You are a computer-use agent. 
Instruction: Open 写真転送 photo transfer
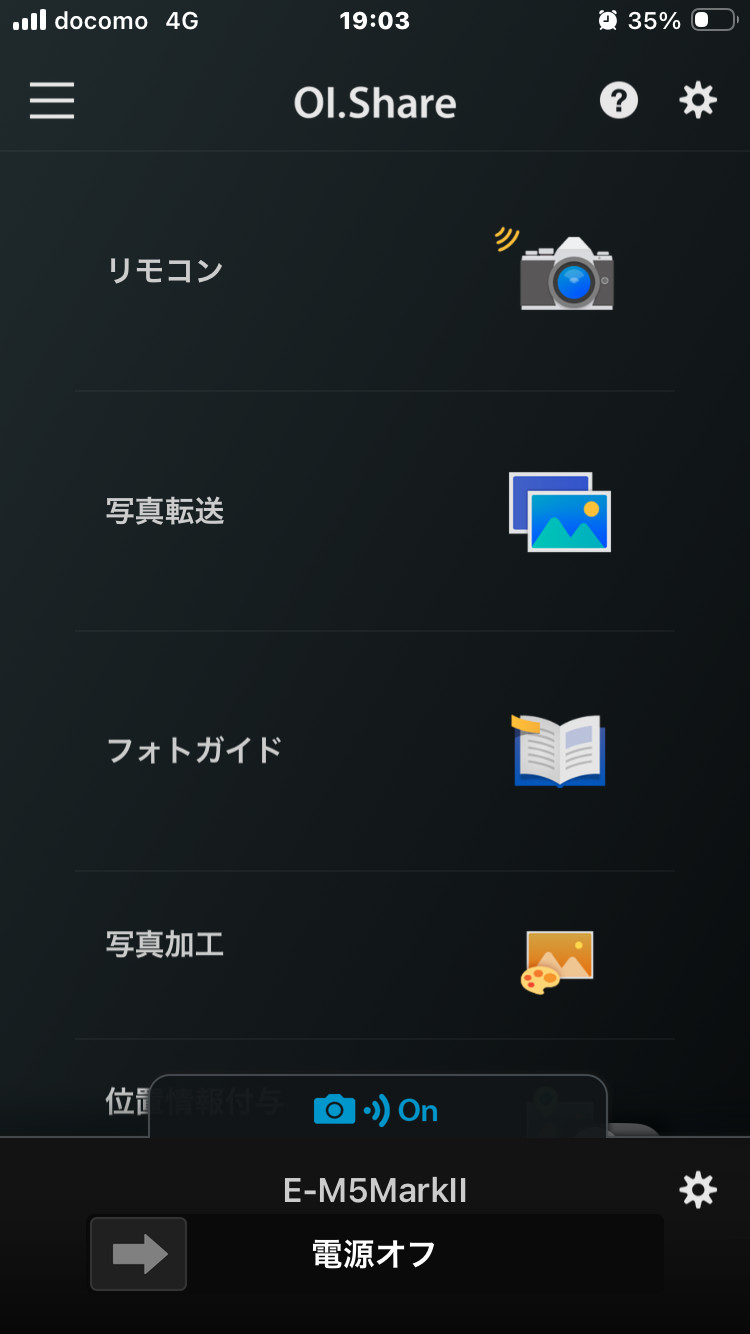point(375,511)
